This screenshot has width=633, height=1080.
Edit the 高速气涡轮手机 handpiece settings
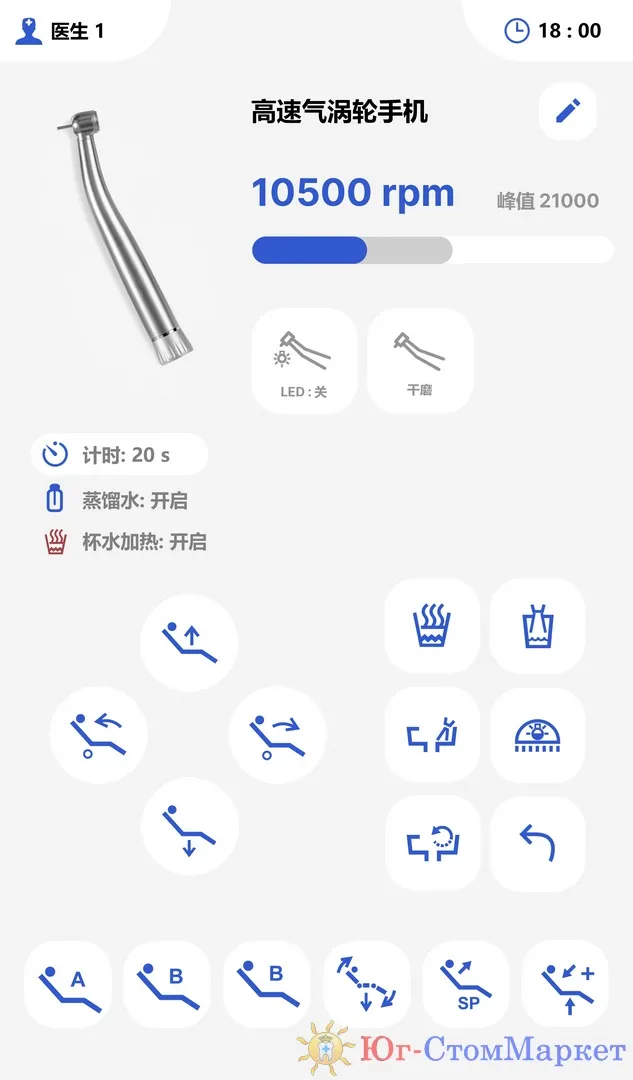568,111
